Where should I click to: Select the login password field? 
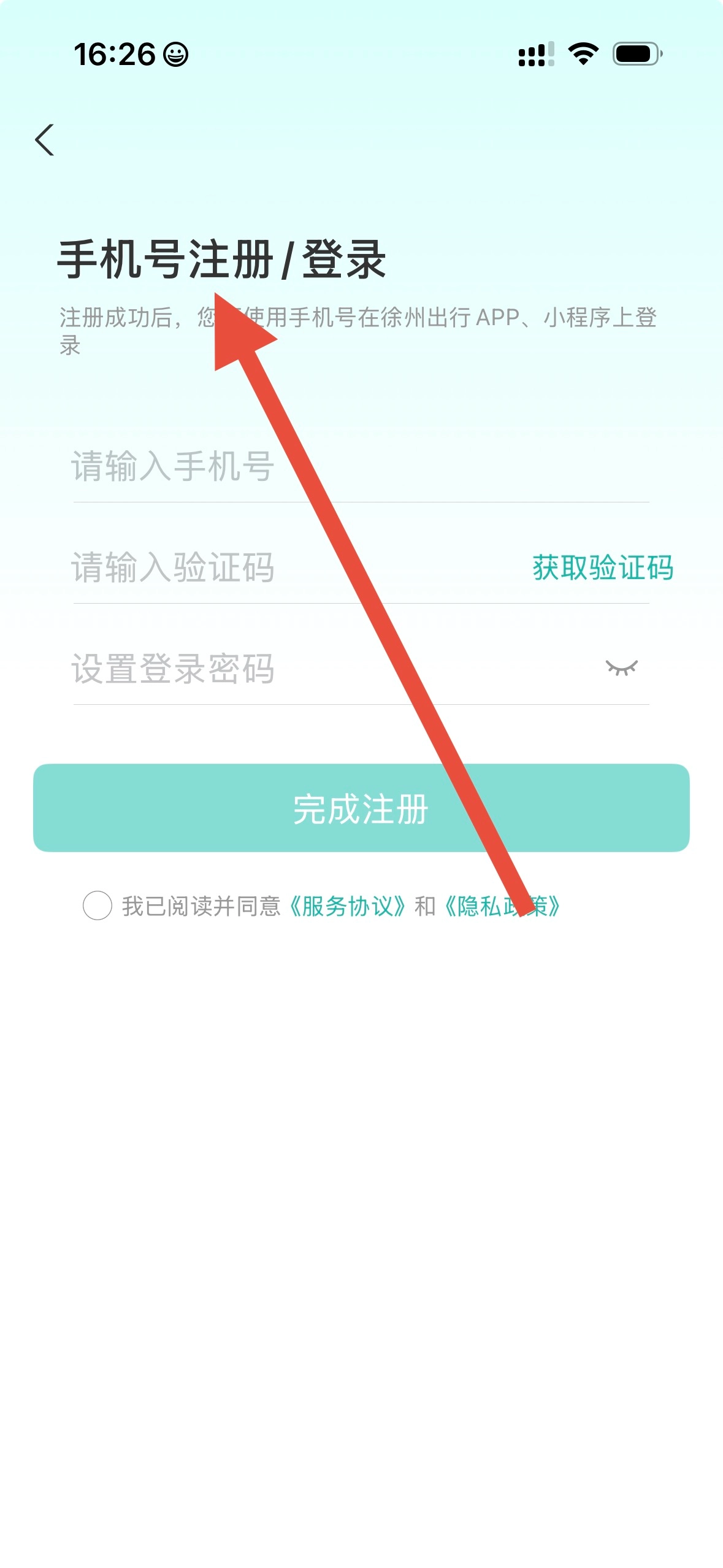pyautogui.click(x=331, y=668)
